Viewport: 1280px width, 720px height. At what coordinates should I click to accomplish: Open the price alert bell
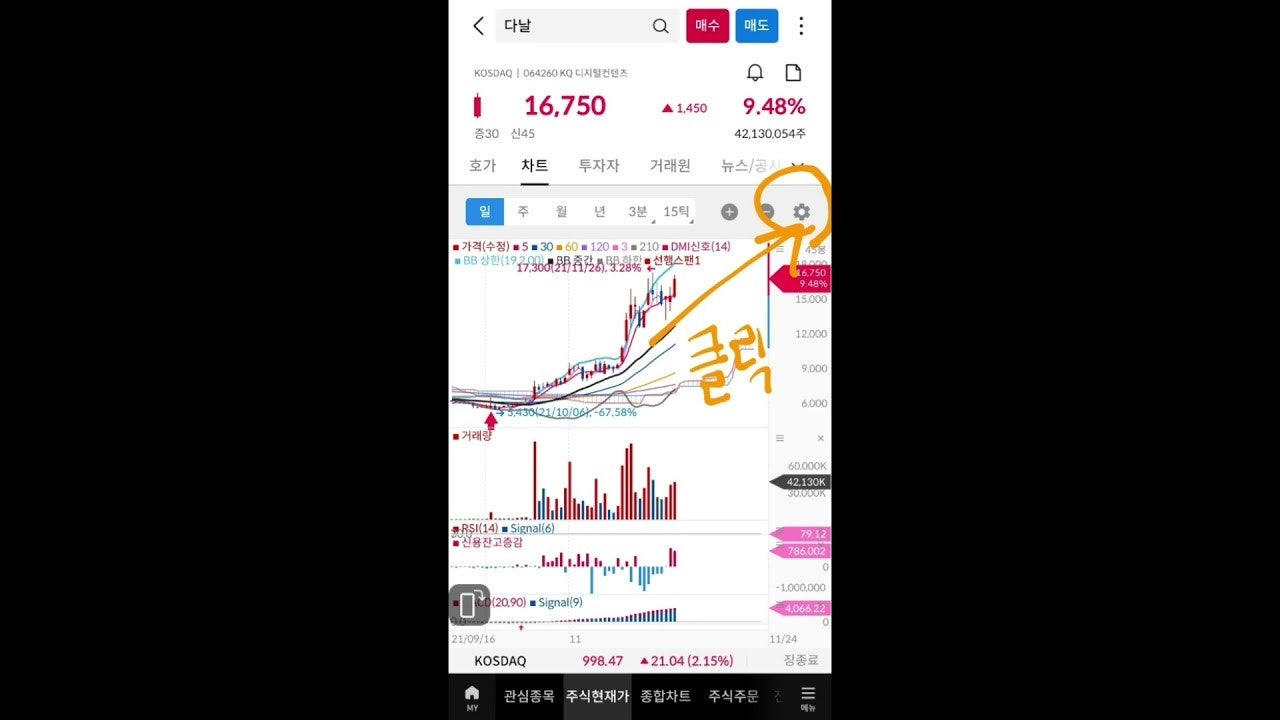pyautogui.click(x=755, y=72)
